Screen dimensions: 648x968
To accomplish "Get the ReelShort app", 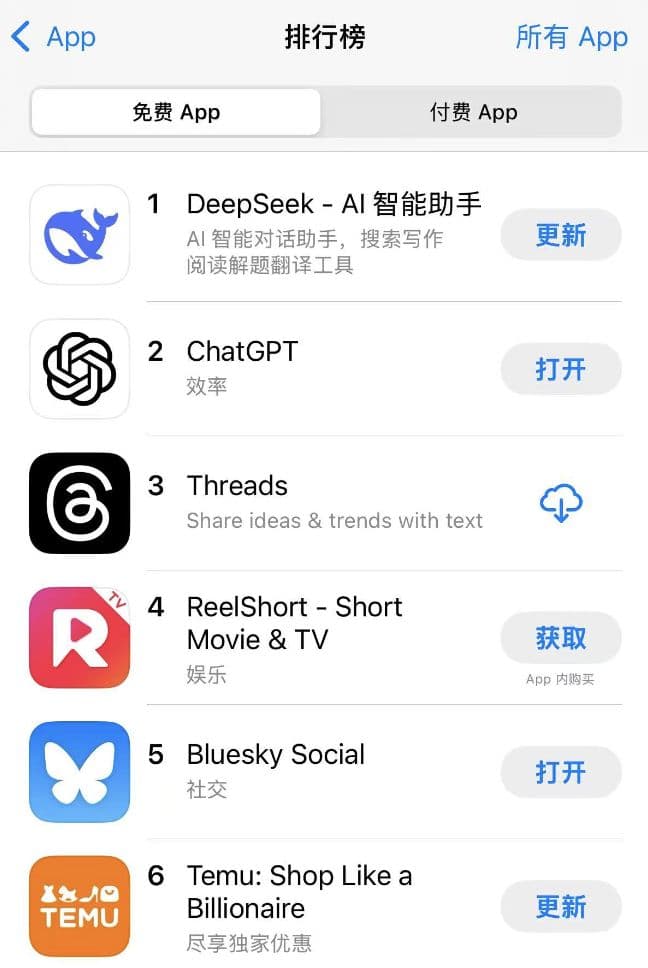I will [560, 638].
